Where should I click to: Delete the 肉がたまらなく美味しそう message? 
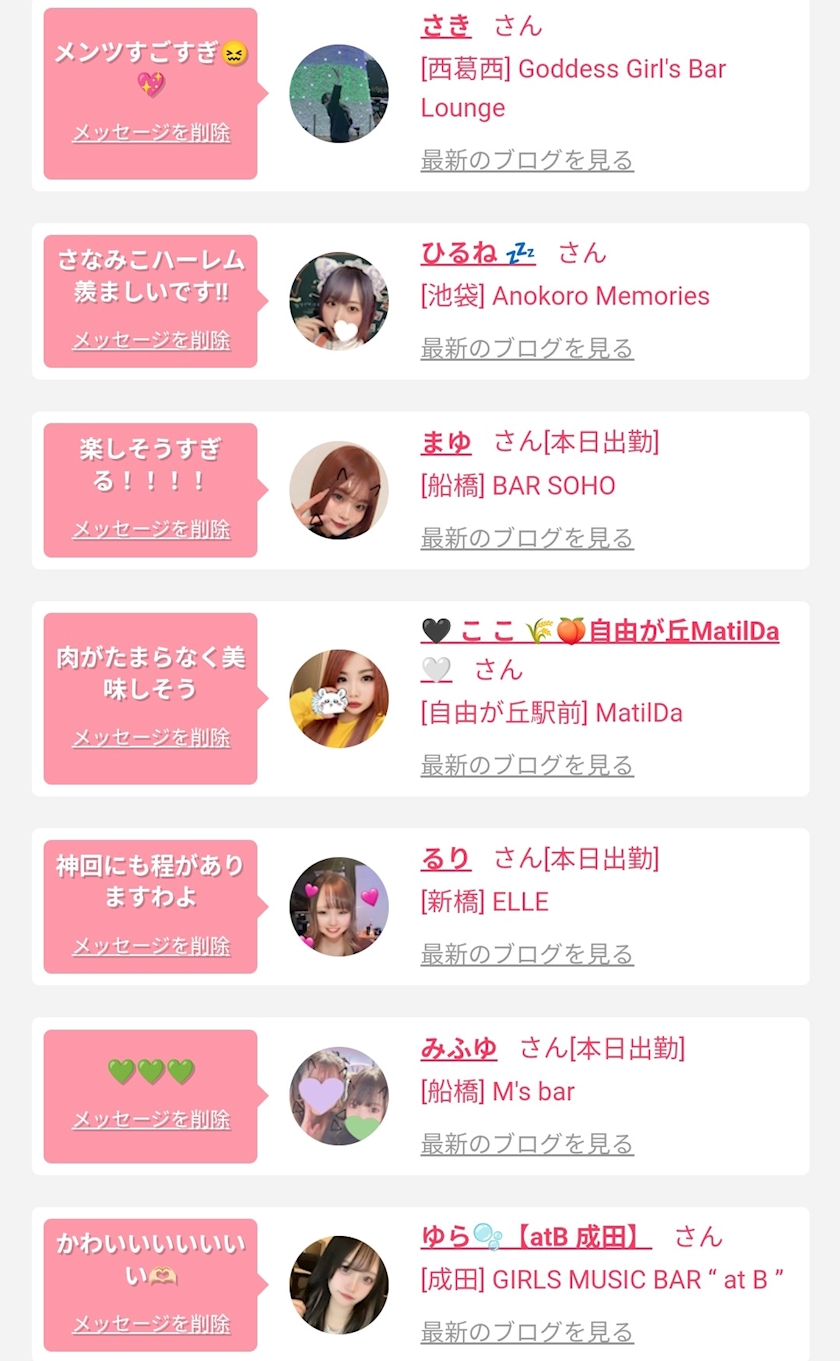[x=151, y=738]
